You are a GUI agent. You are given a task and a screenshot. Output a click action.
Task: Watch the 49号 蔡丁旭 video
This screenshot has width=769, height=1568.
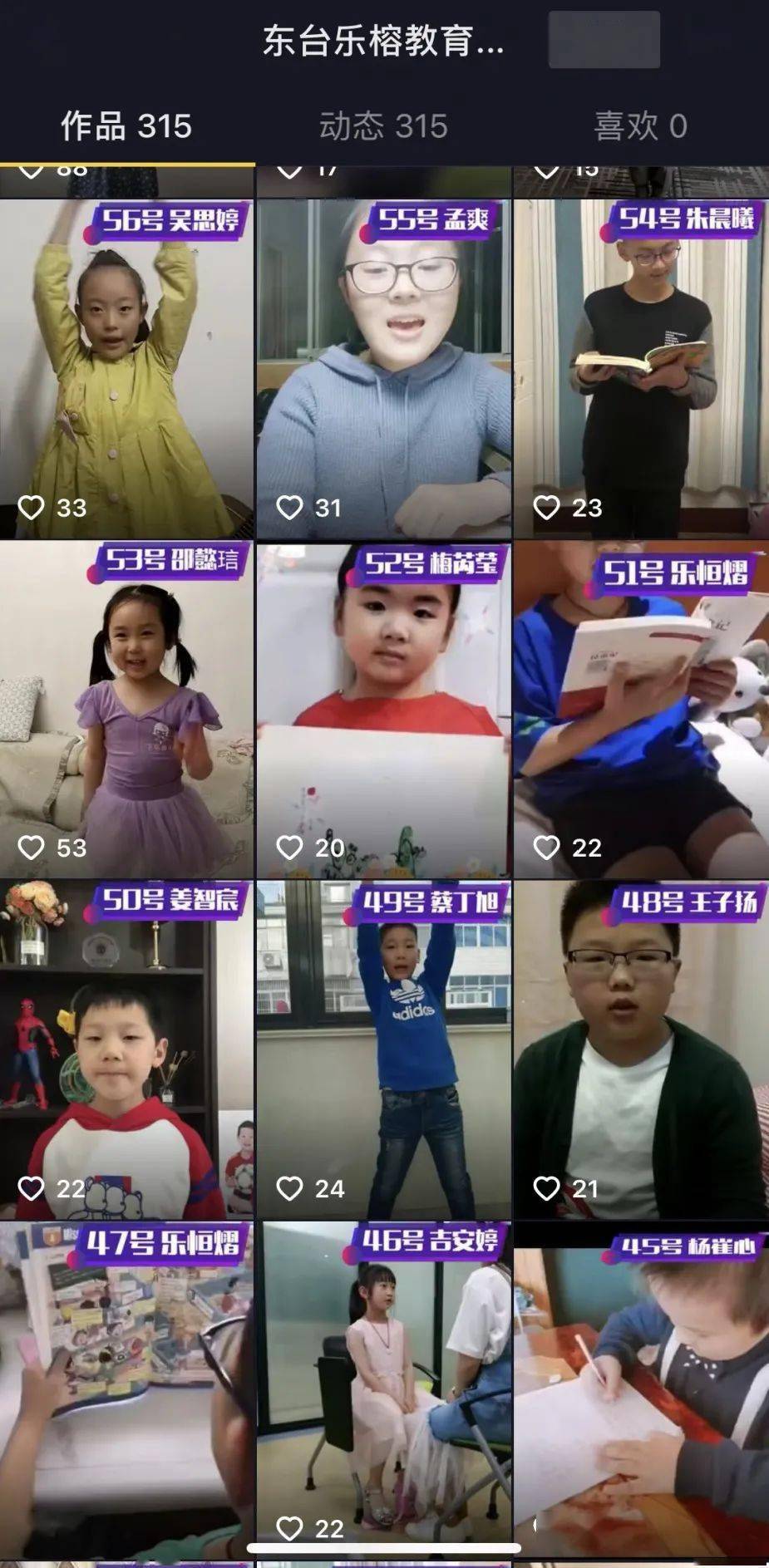[x=383, y=1049]
